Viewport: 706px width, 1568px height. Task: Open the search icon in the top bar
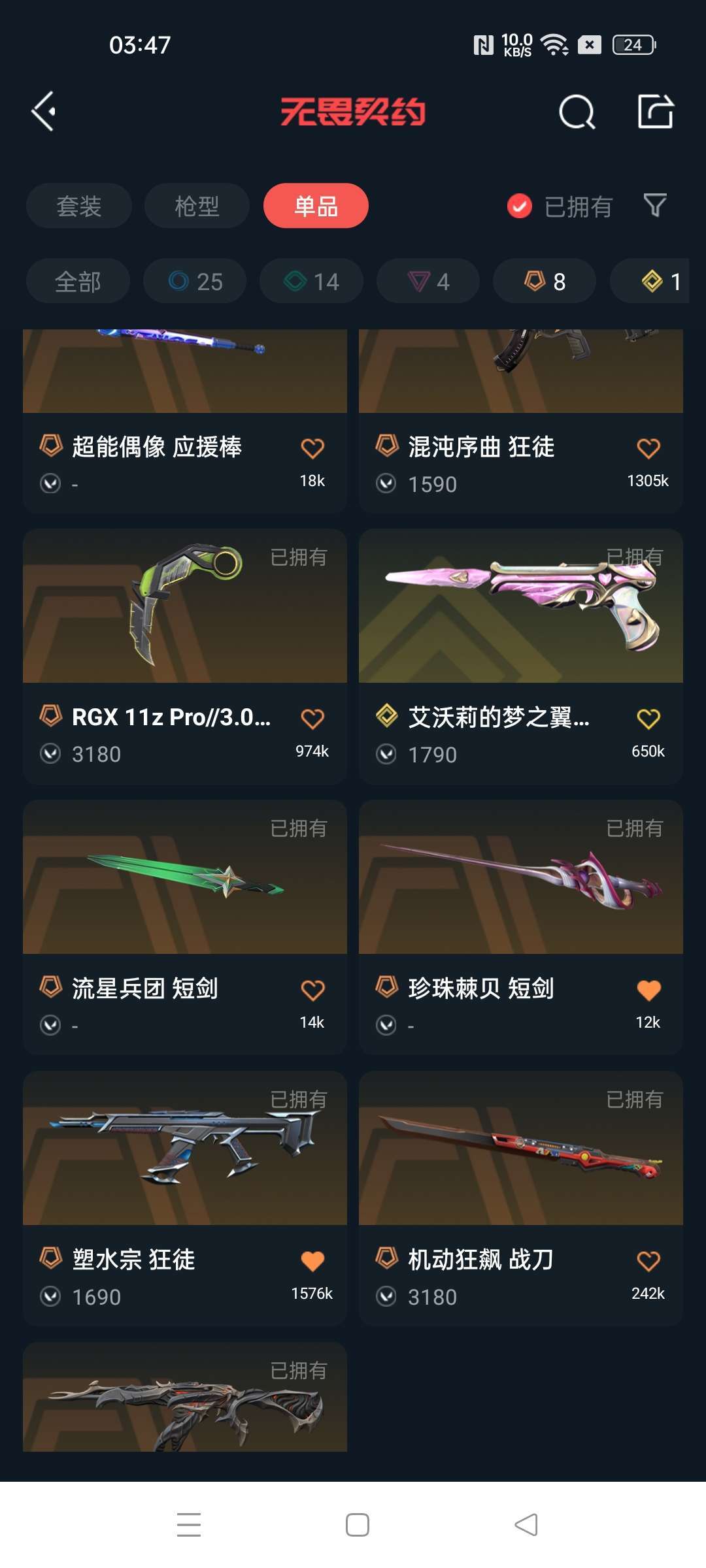[577, 112]
